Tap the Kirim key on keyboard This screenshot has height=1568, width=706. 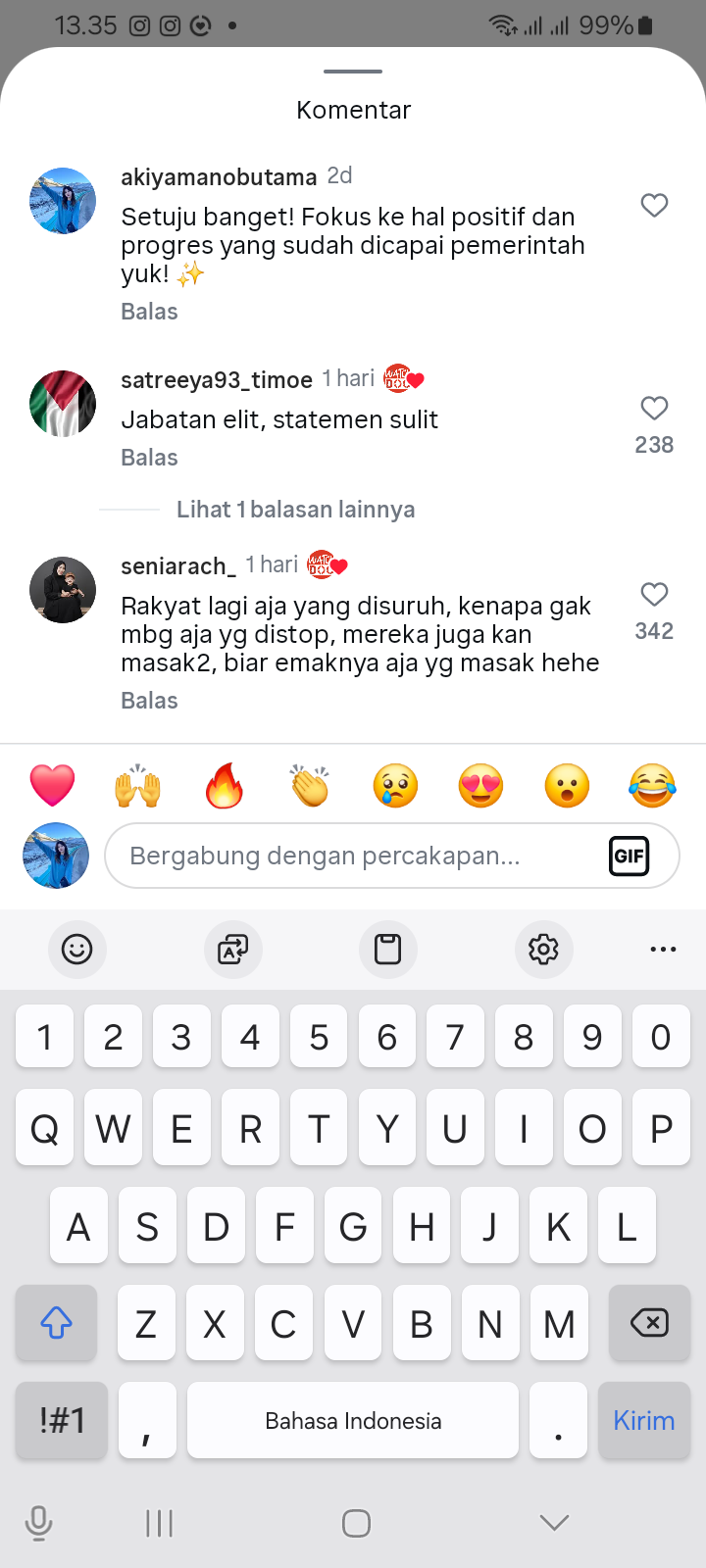(x=643, y=1420)
